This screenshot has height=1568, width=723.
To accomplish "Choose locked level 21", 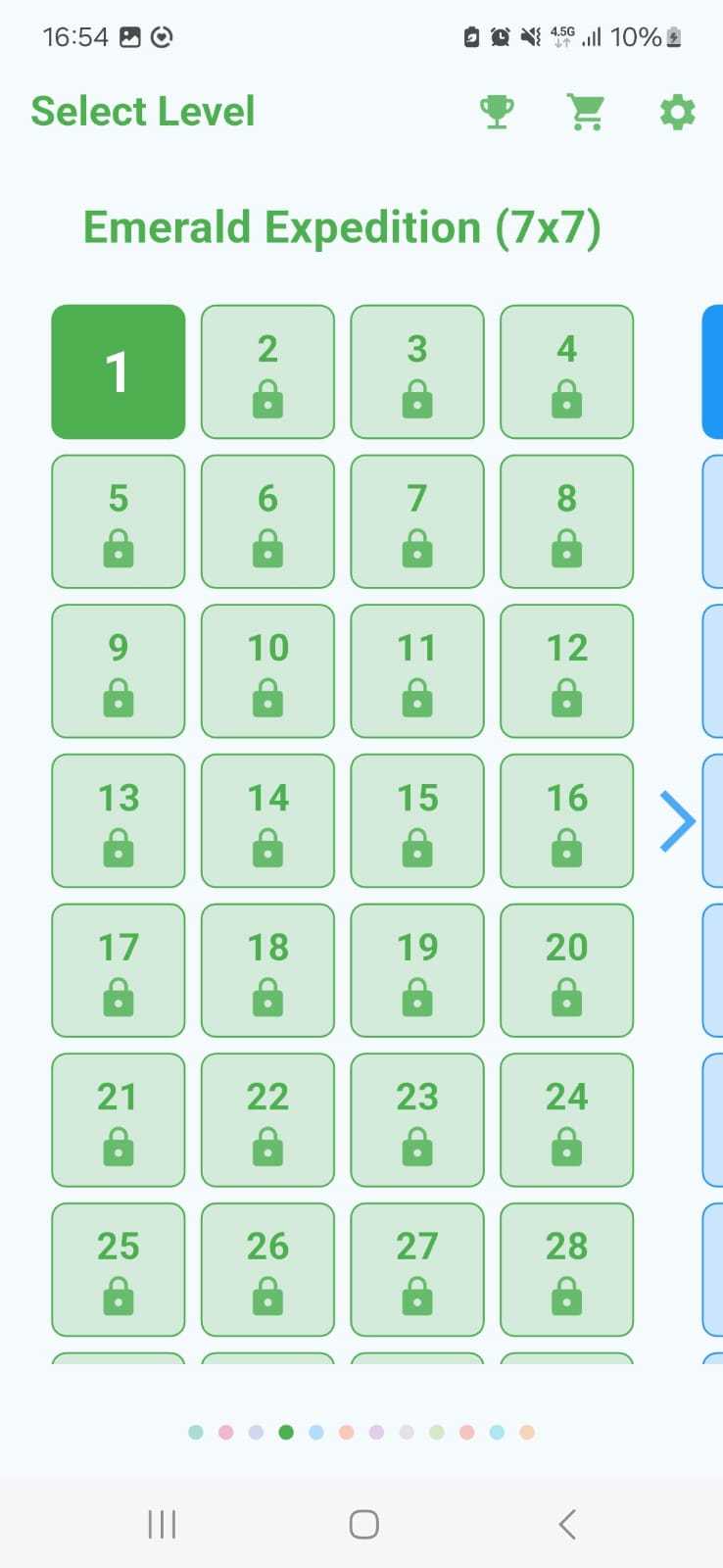I will (118, 1120).
